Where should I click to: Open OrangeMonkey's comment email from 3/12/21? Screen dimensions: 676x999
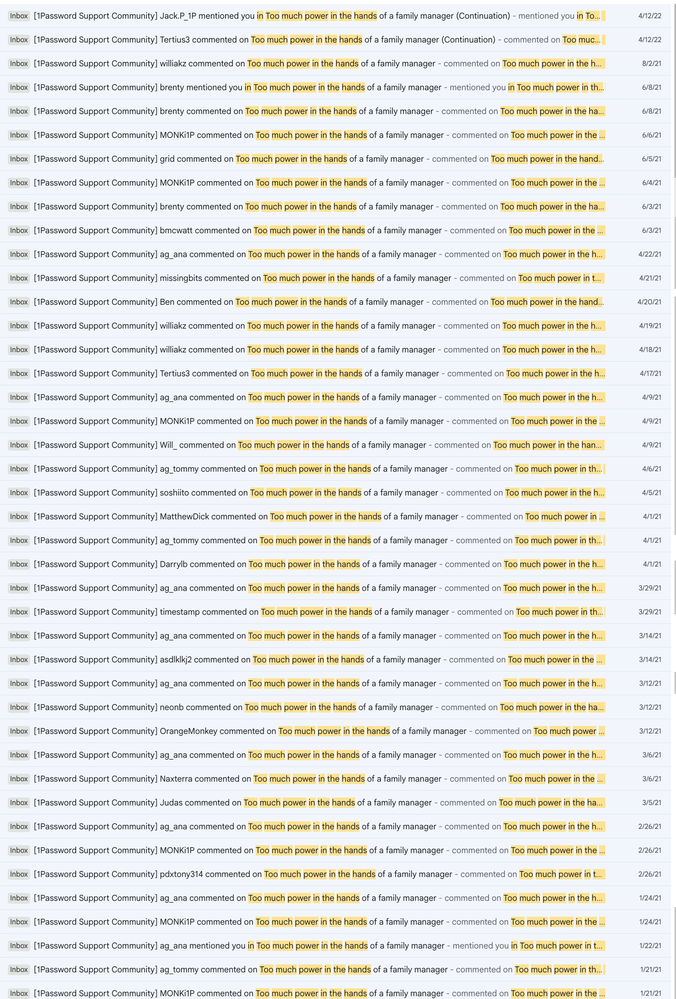coord(320,731)
